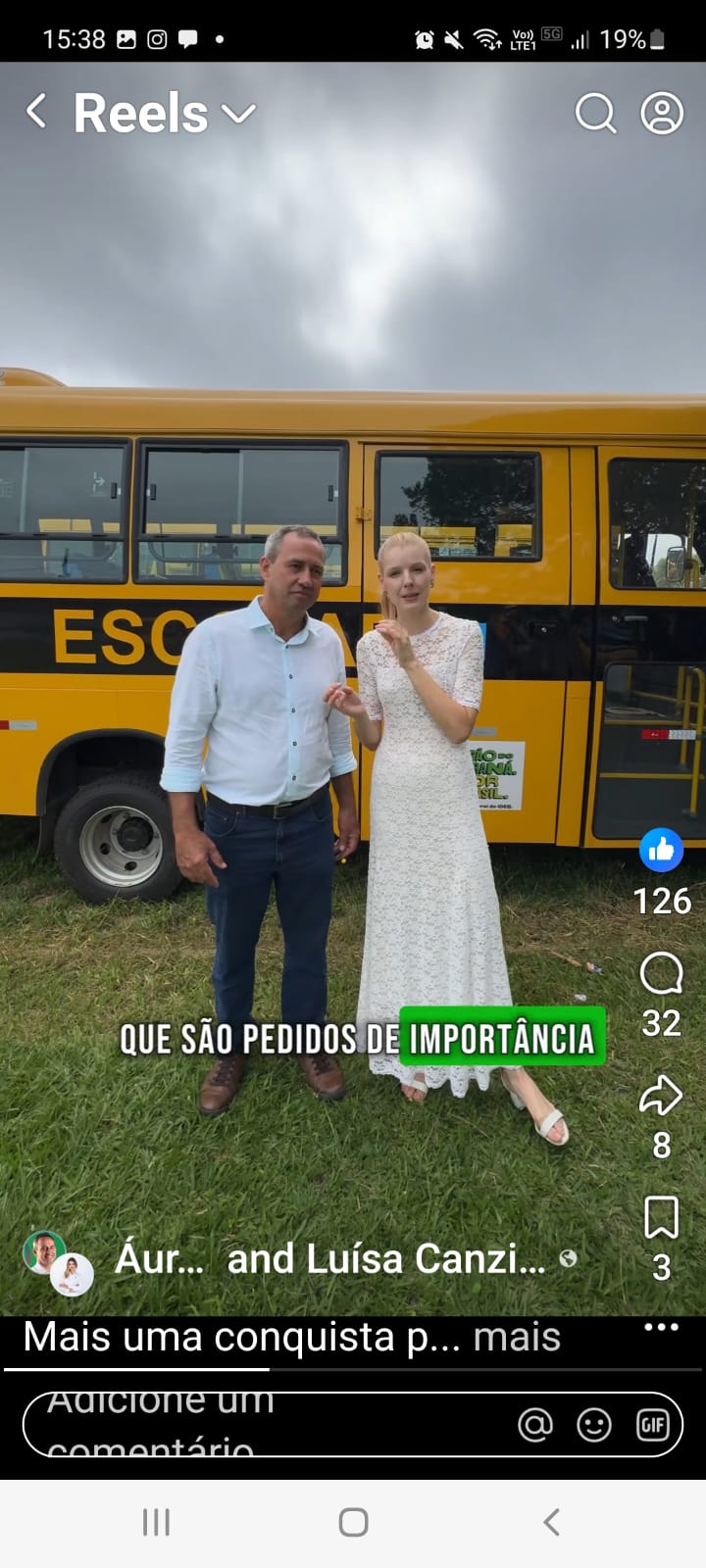Open search in Reels

tap(594, 113)
